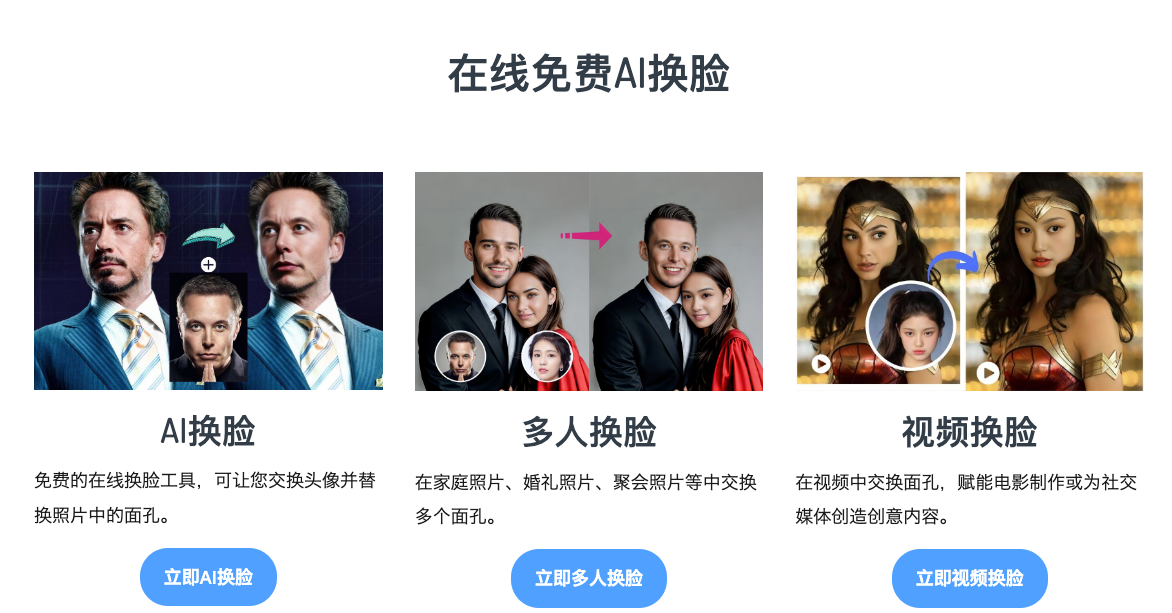The height and width of the screenshot is (613, 1172).
Task: Start multi-person swap via 立即多人换脸
Action: click(x=588, y=578)
